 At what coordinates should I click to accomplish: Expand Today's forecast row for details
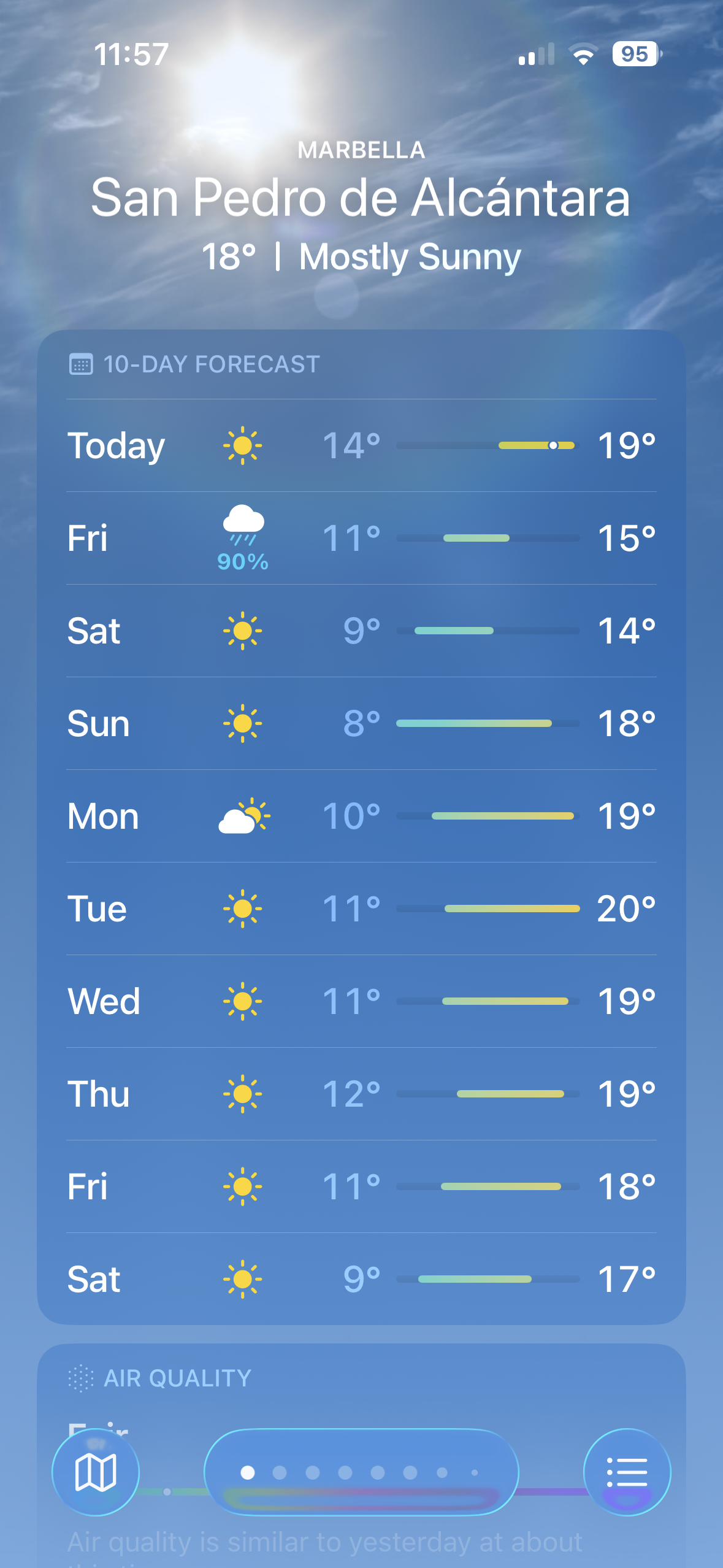tap(361, 445)
